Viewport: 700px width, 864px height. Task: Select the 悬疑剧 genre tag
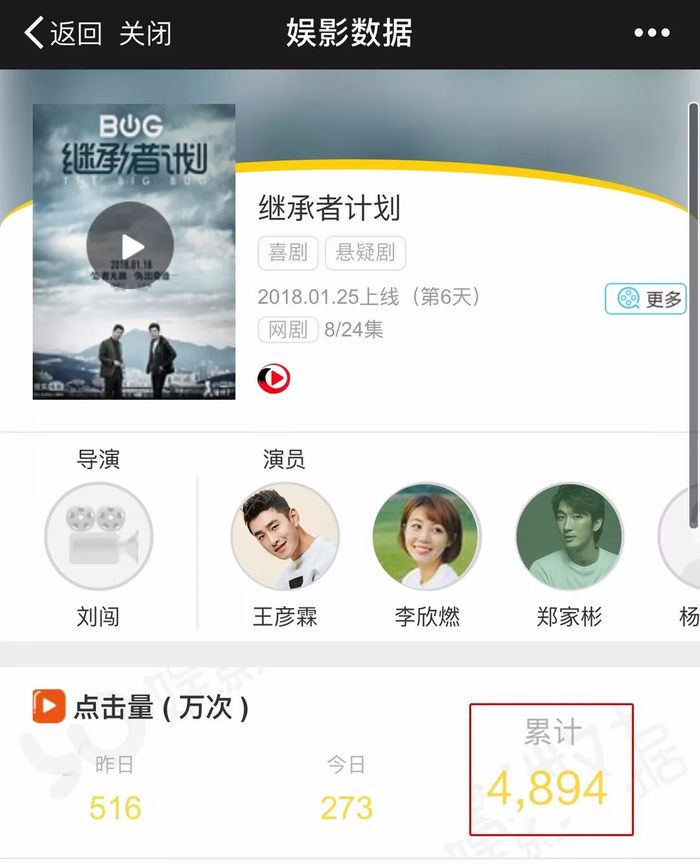pyautogui.click(x=365, y=252)
